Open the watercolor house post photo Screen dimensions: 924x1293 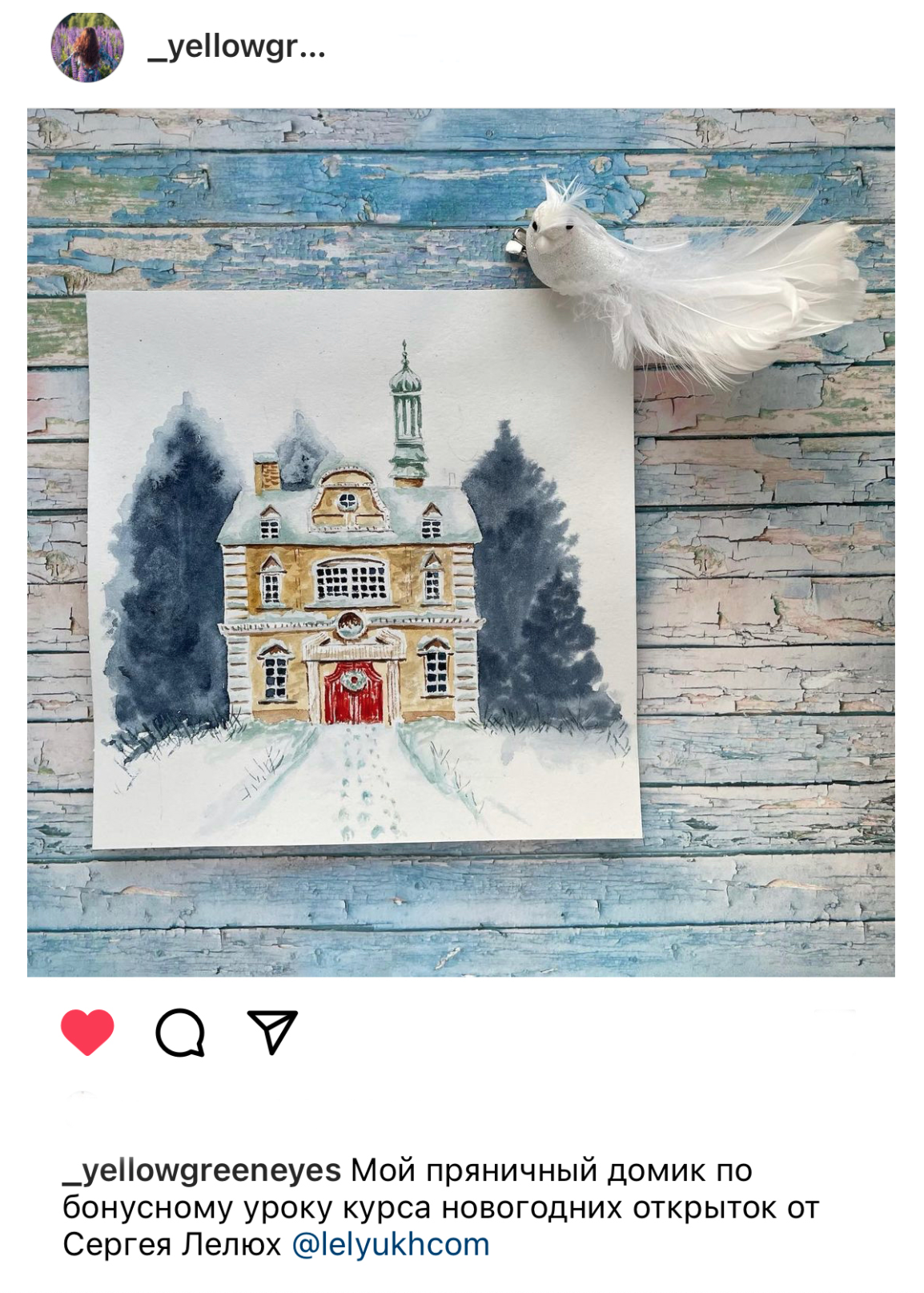click(460, 542)
